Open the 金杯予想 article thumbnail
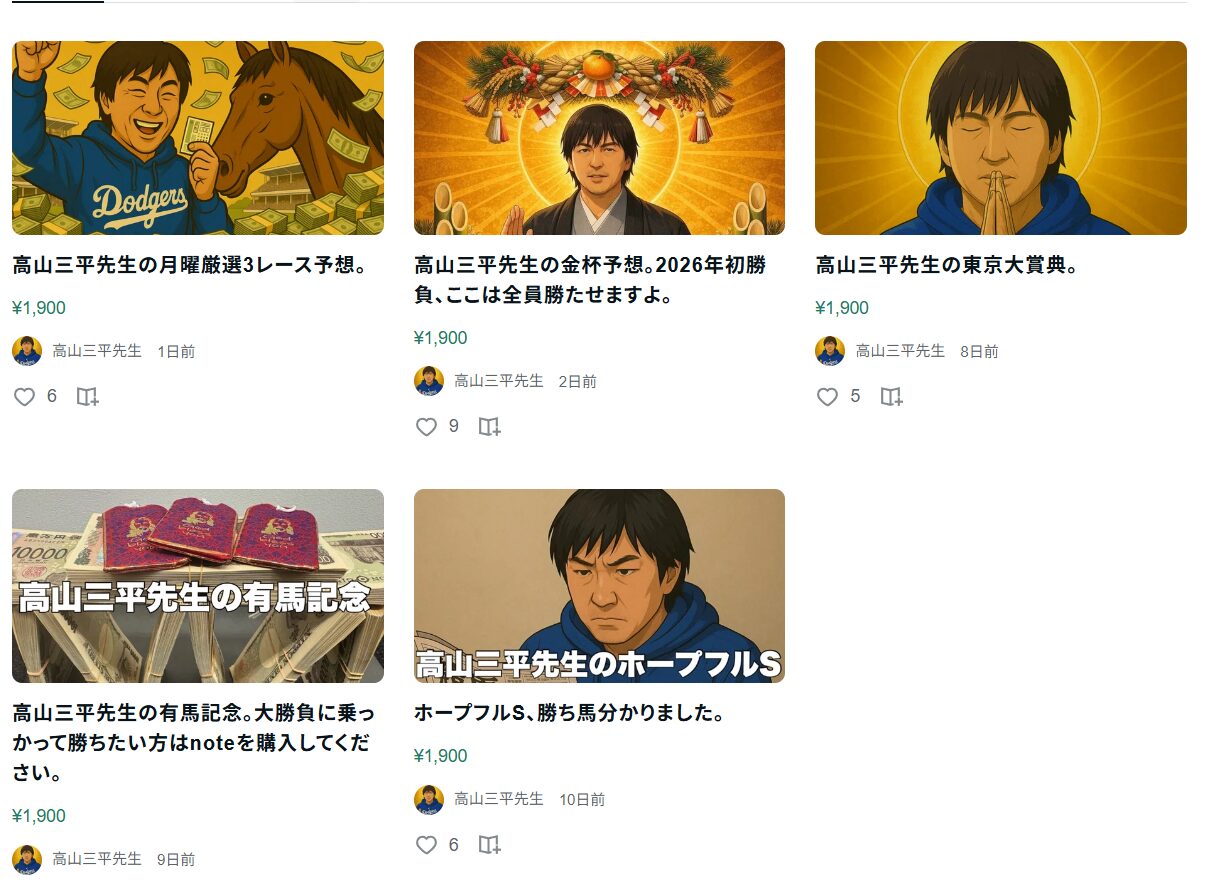This screenshot has width=1221, height=882. (599, 138)
